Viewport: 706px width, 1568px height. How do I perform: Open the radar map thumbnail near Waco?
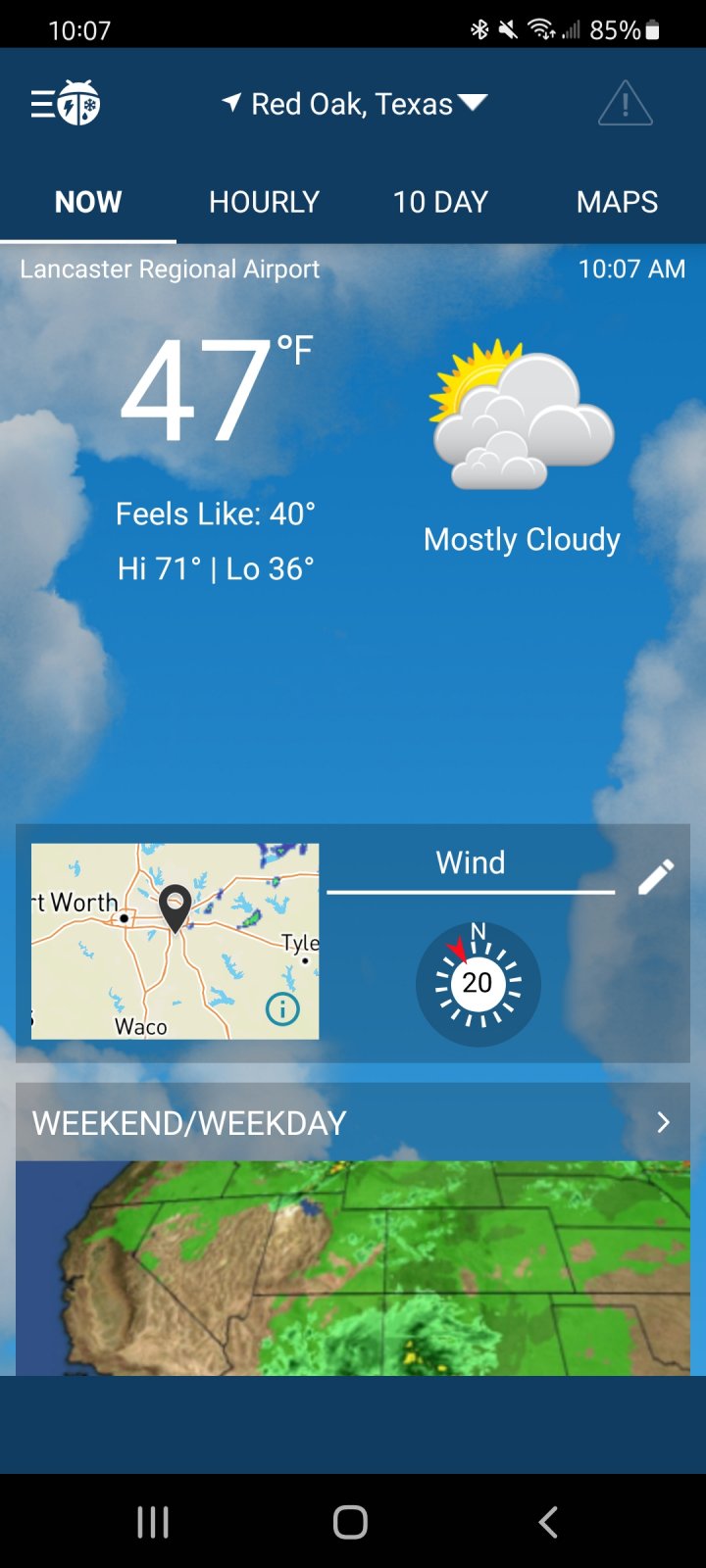tap(175, 941)
